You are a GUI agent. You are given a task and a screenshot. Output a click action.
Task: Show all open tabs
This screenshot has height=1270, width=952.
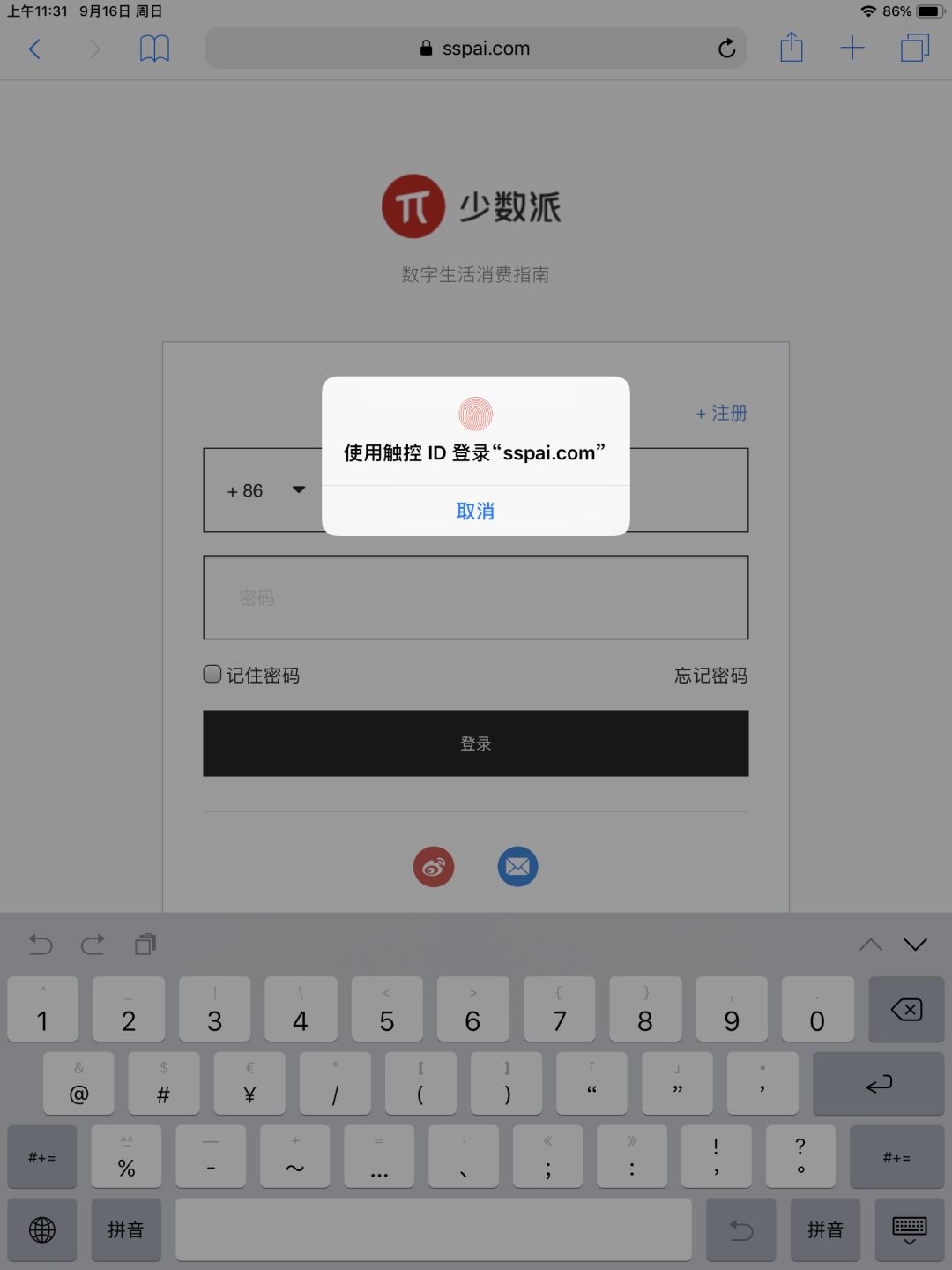(x=915, y=49)
